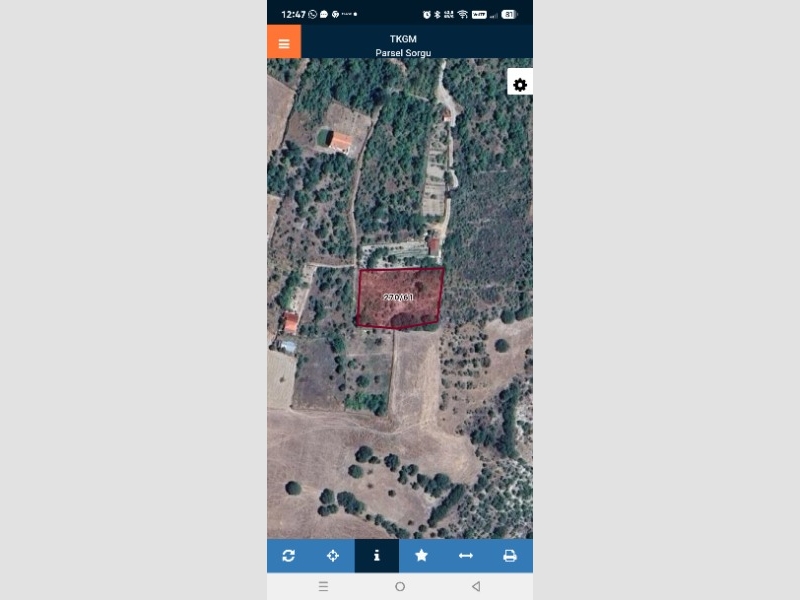Select the highlighted red parcel on map
This screenshot has height=600, width=800.
tap(400, 298)
